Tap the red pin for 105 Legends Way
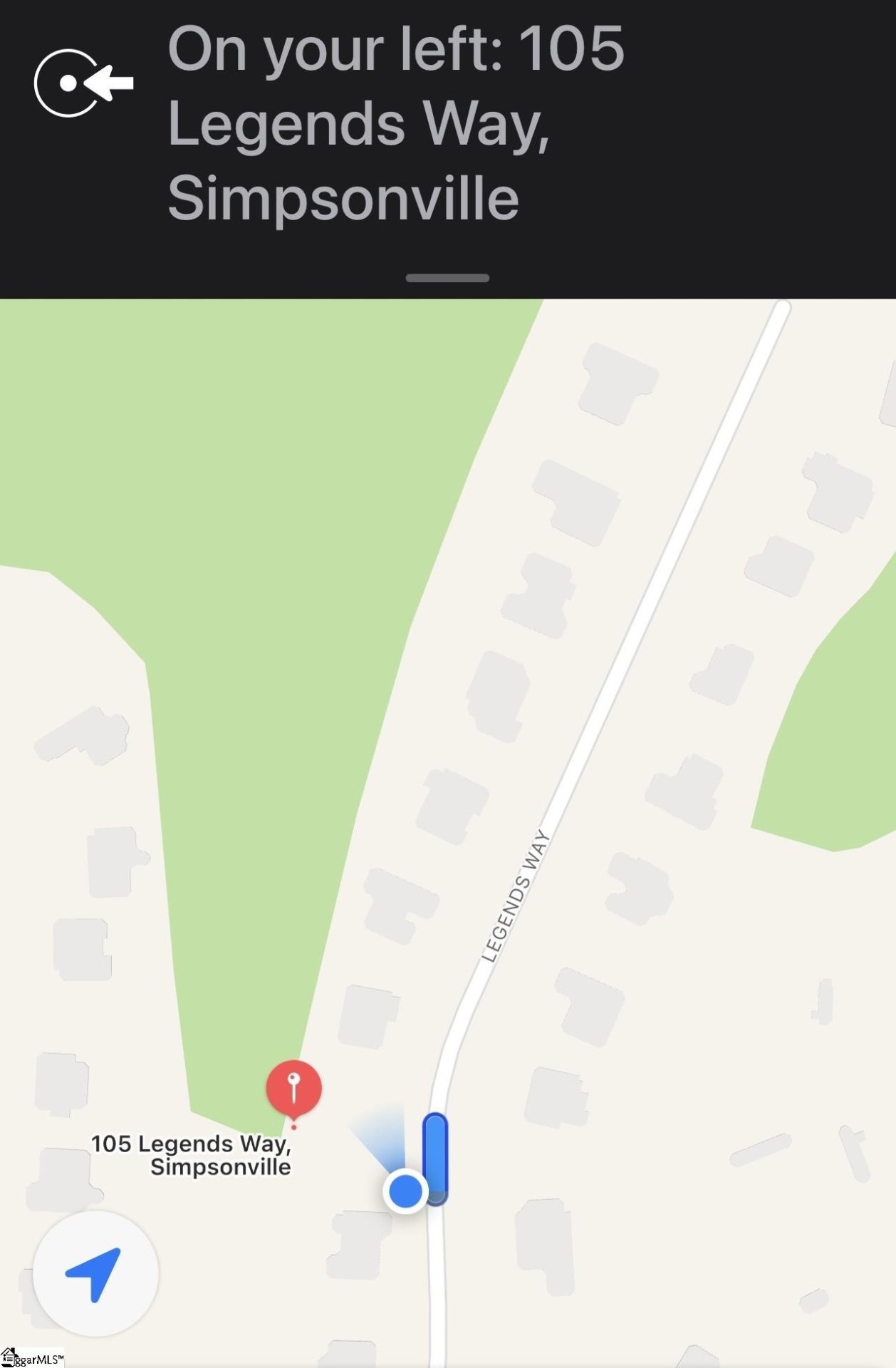 [x=293, y=1088]
